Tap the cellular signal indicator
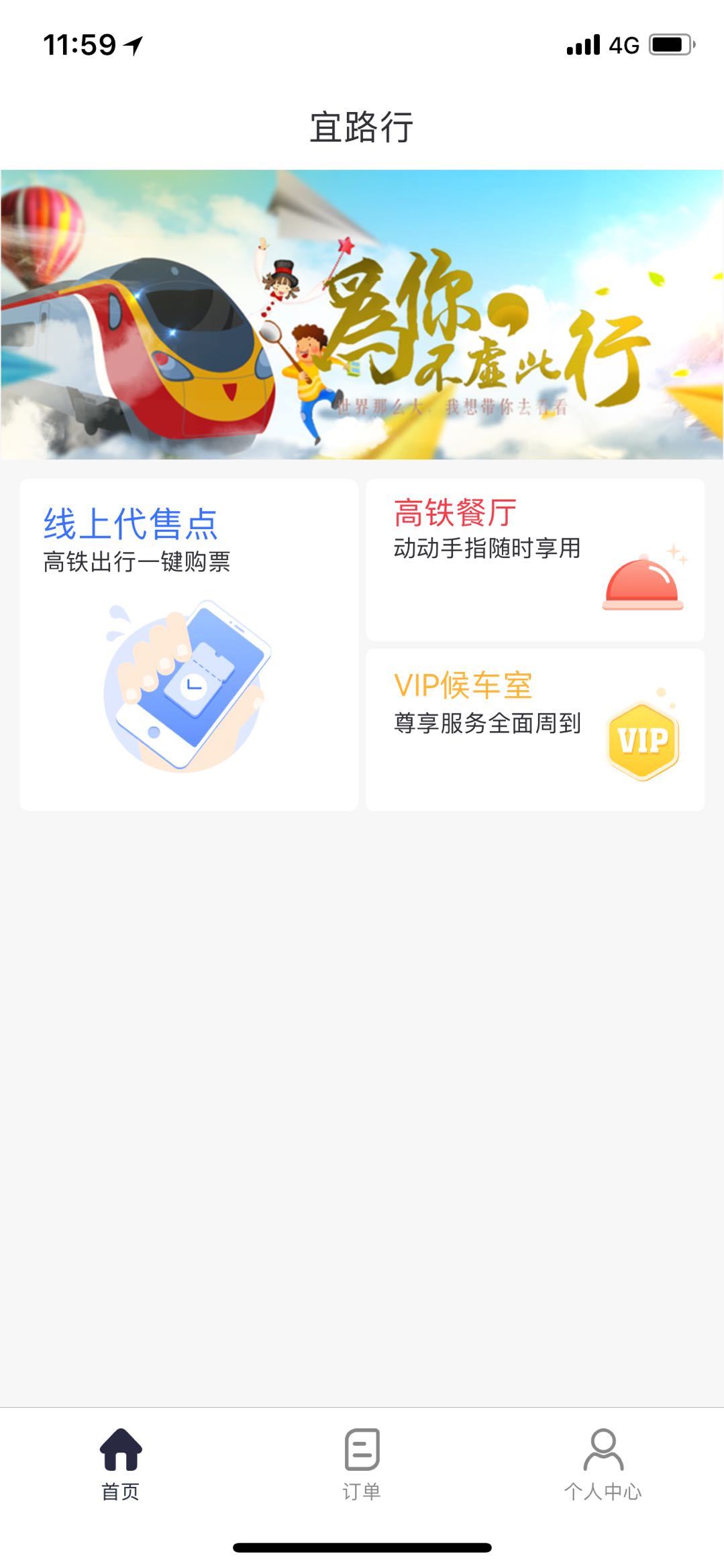The image size is (724, 1568). point(586,44)
